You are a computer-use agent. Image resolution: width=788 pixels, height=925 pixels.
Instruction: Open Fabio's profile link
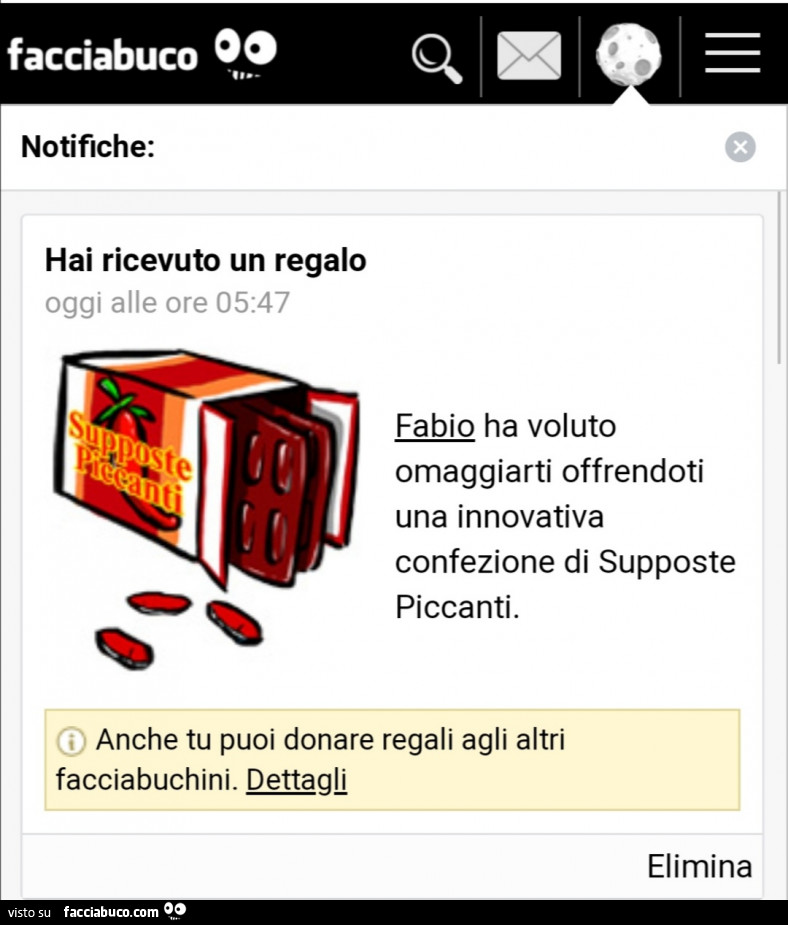coord(435,426)
